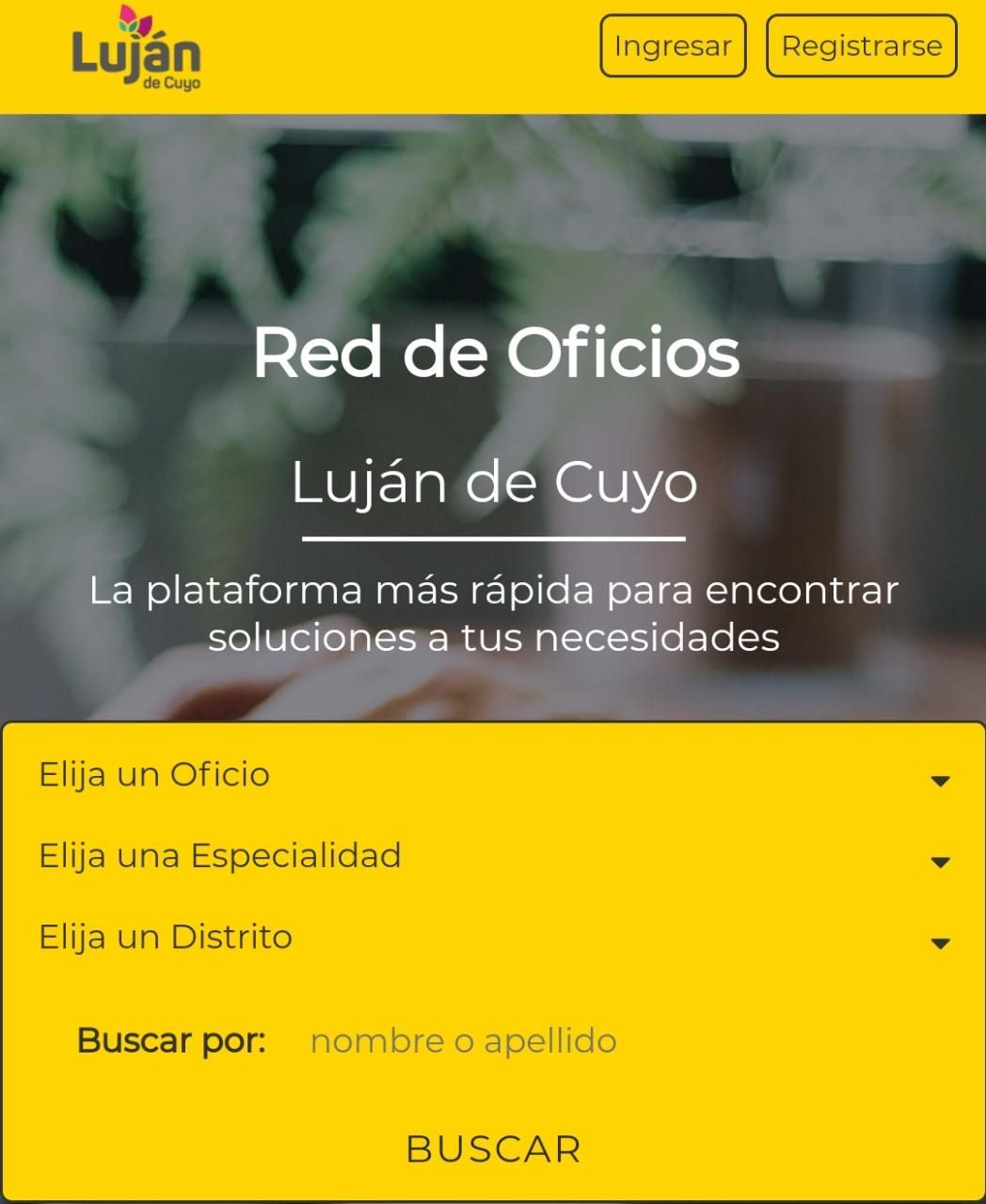986x1204 pixels.
Task: Open the Registrarse sign-up button
Action: point(861,46)
